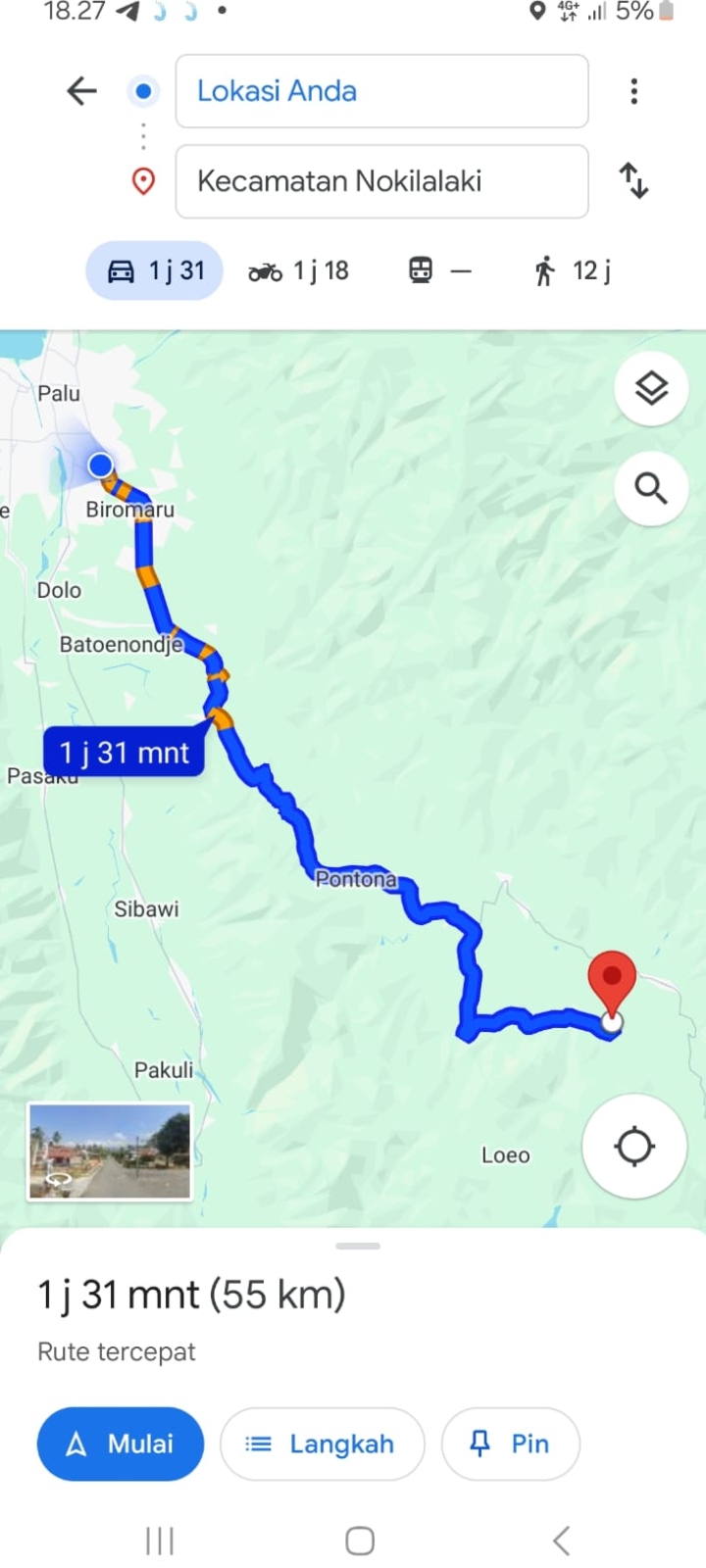Center map on my current location
This screenshot has height=1568, width=706.
pyautogui.click(x=634, y=1146)
